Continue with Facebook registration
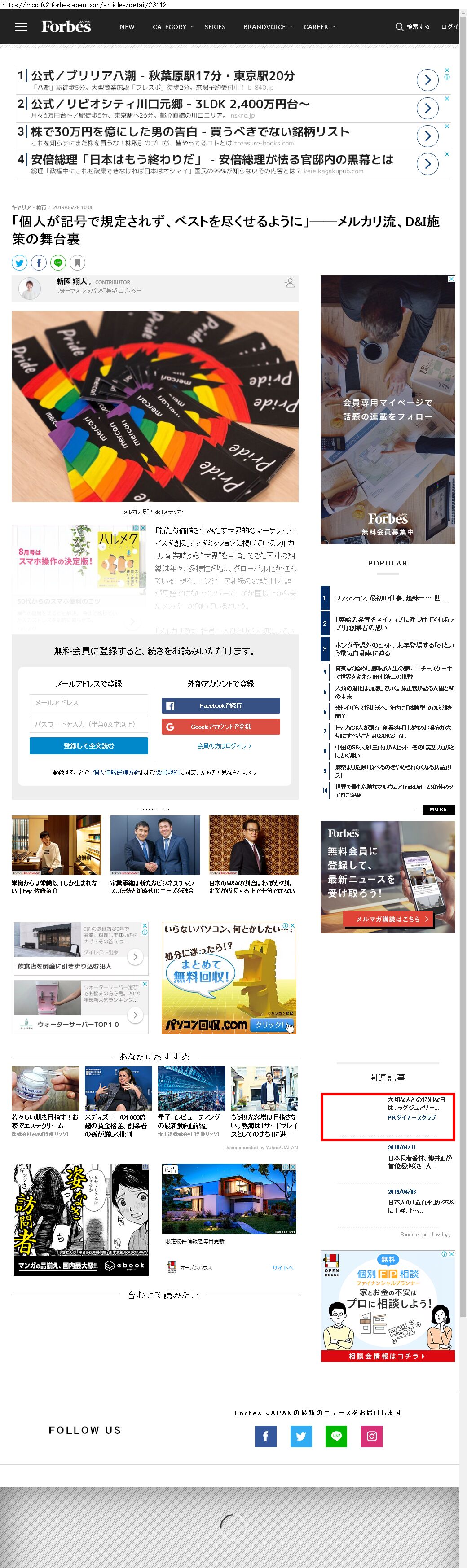The height and width of the screenshot is (1568, 467). tap(220, 705)
